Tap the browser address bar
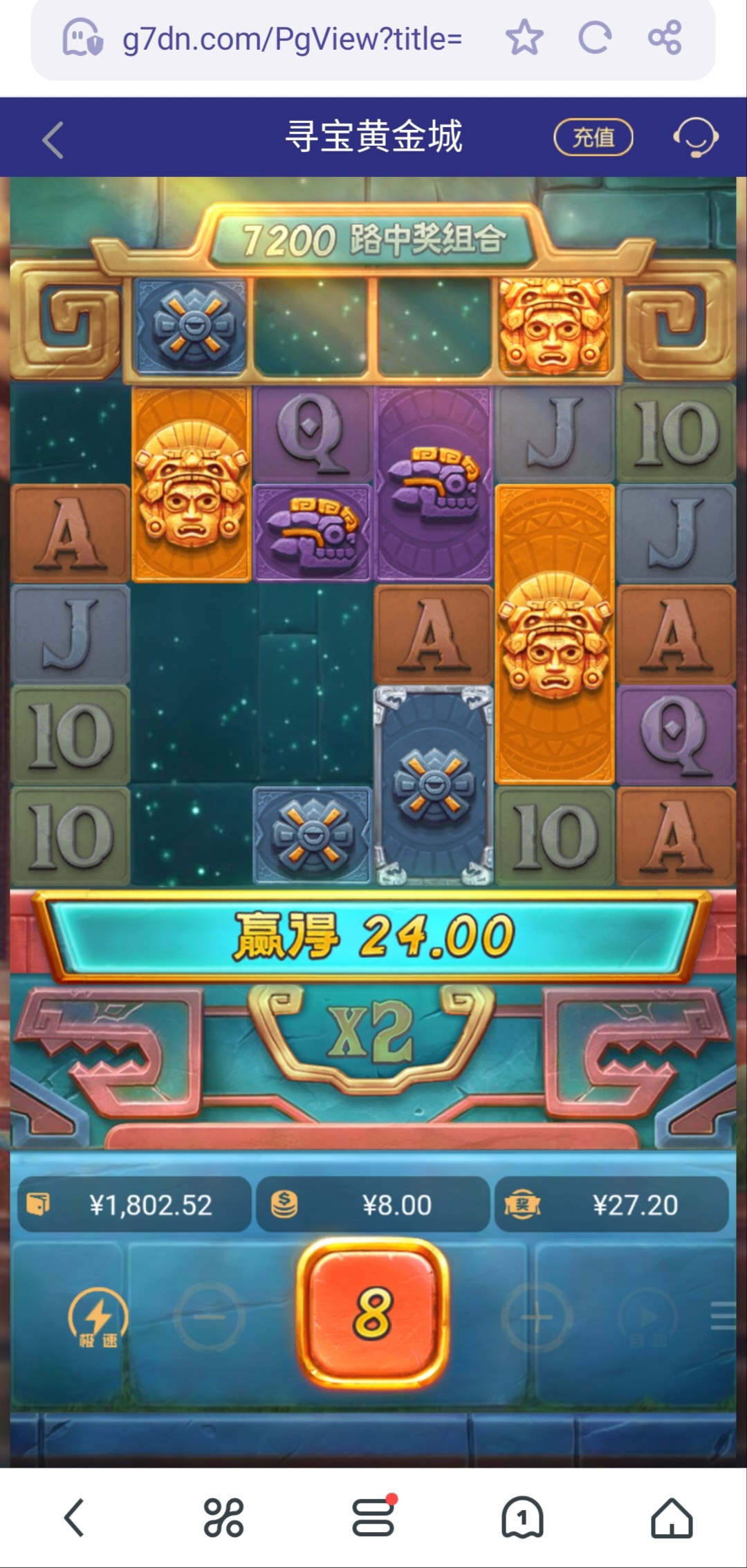 [291, 39]
